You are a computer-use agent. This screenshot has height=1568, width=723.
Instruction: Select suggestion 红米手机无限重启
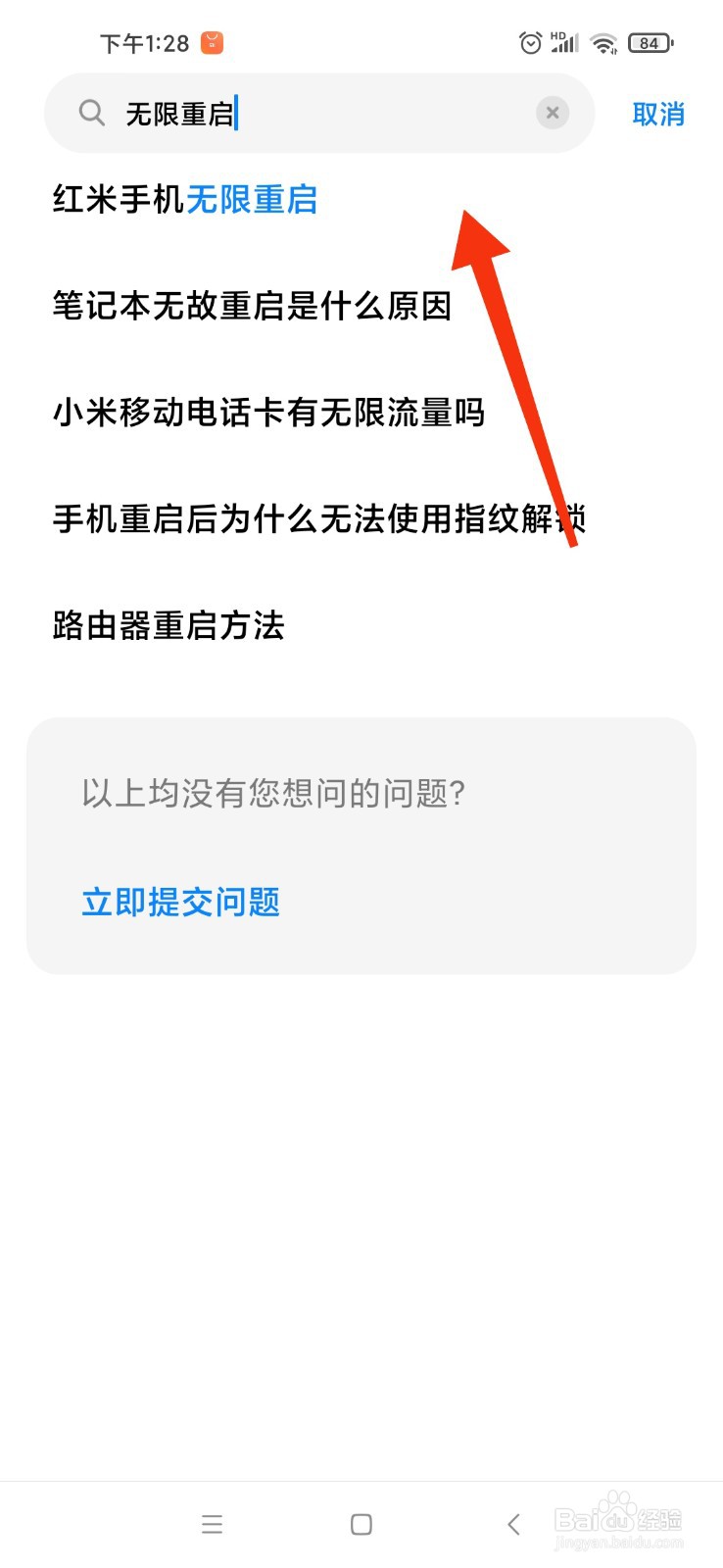click(184, 200)
